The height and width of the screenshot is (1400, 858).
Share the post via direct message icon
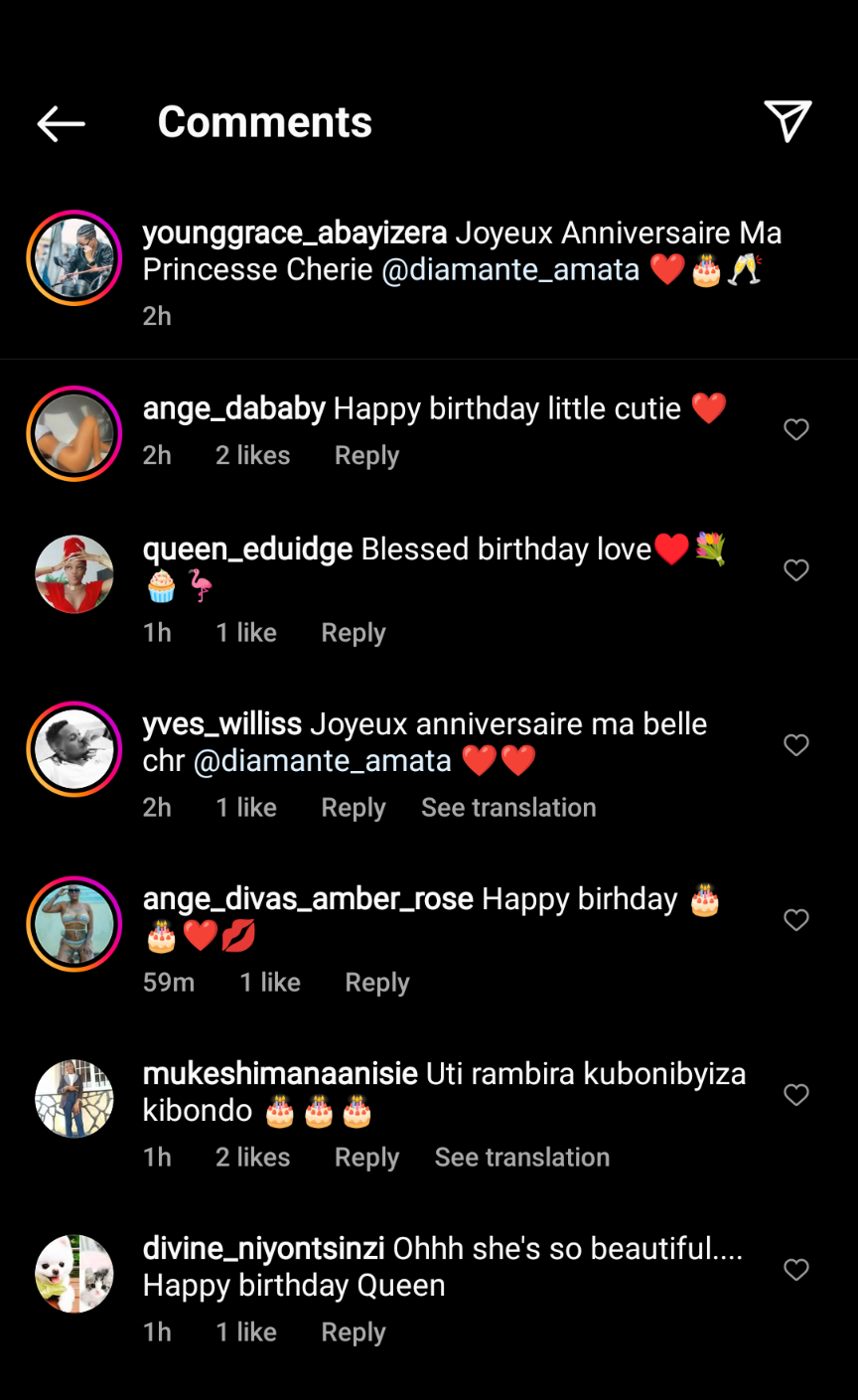787,121
